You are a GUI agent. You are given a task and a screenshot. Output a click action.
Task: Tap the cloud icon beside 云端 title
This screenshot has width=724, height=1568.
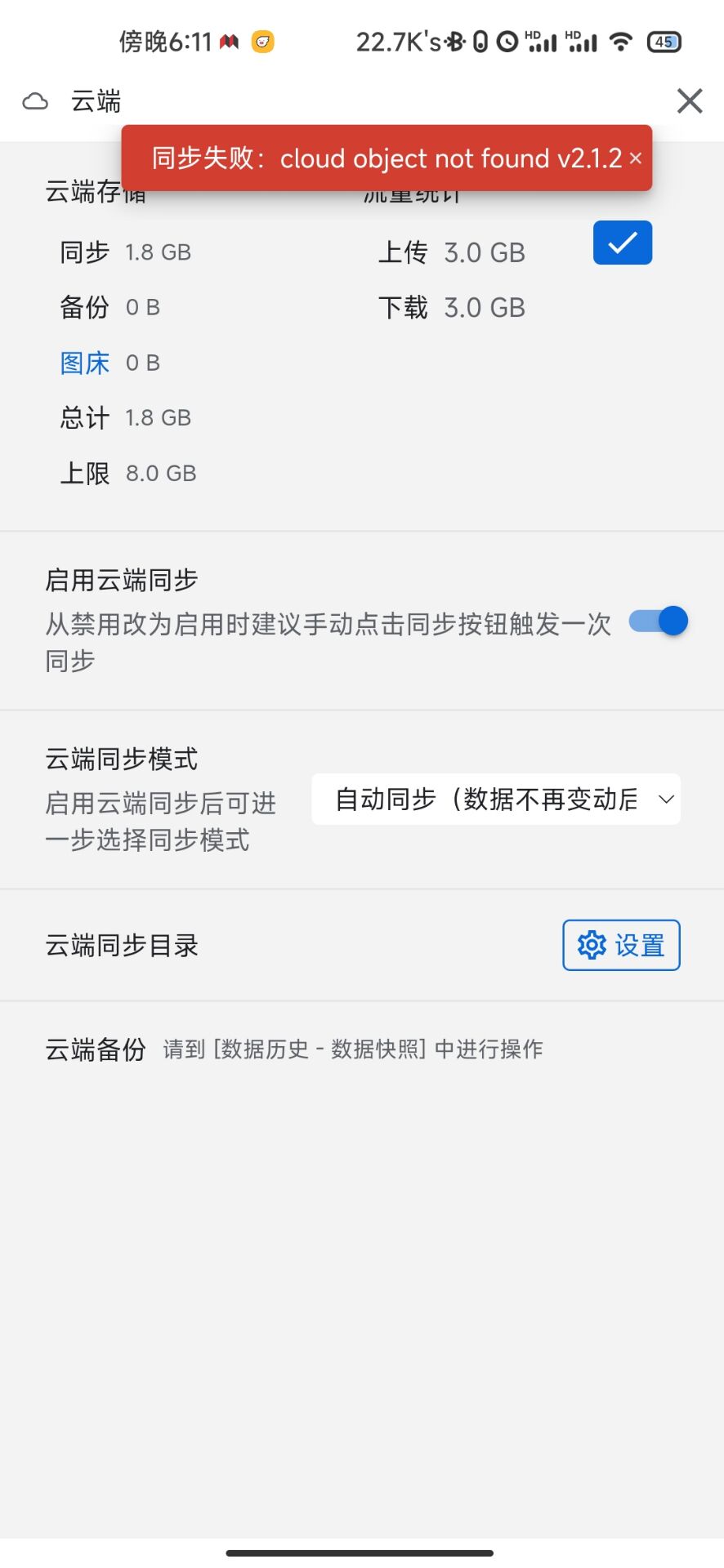coord(34,100)
